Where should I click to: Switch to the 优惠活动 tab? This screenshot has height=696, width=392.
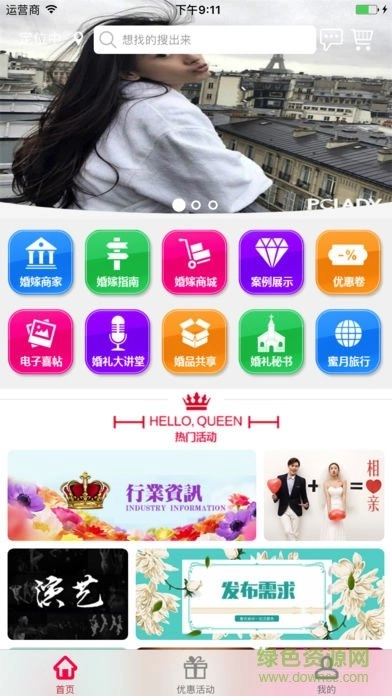coord(196,675)
